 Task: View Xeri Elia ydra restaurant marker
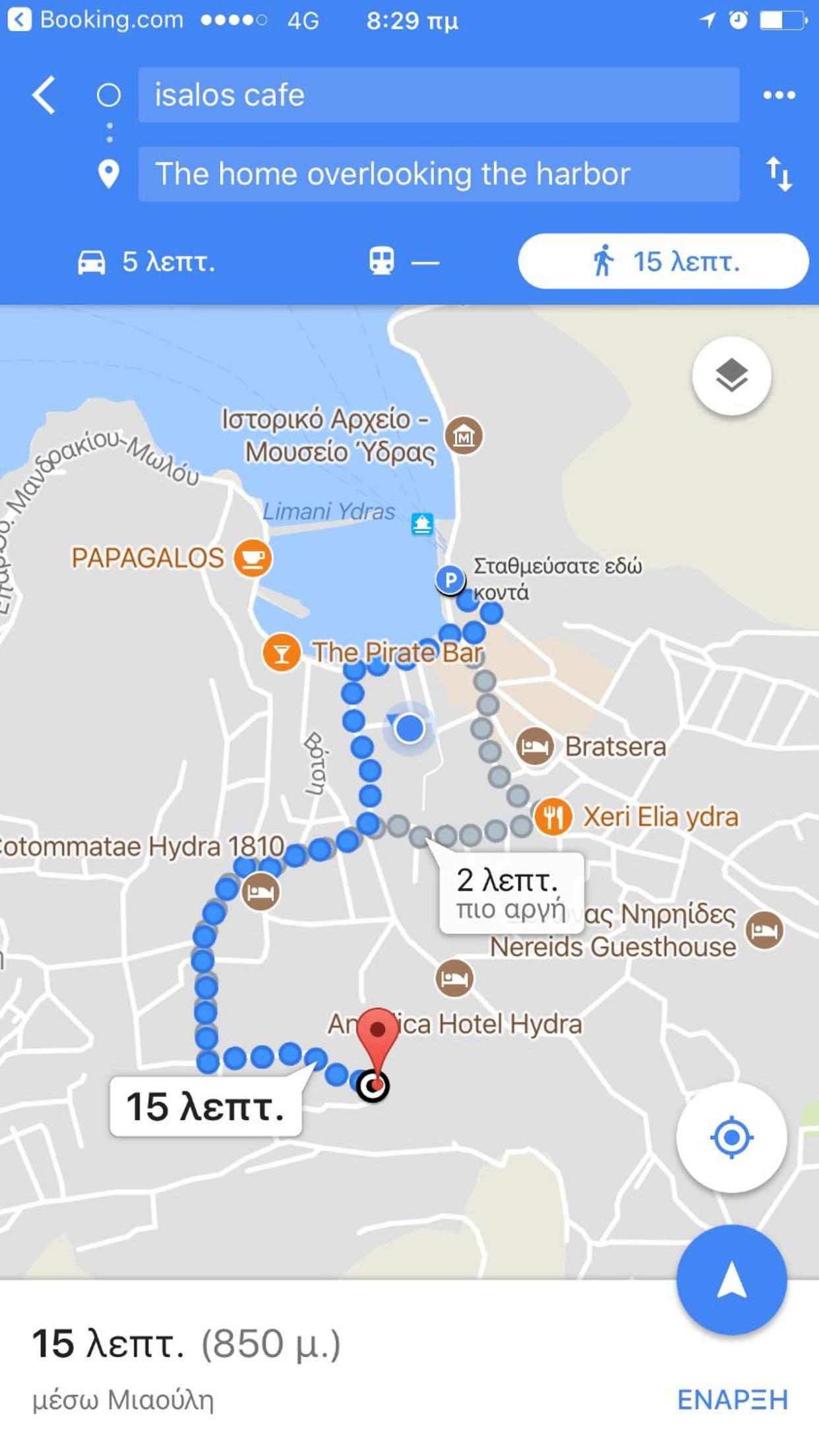click(553, 817)
